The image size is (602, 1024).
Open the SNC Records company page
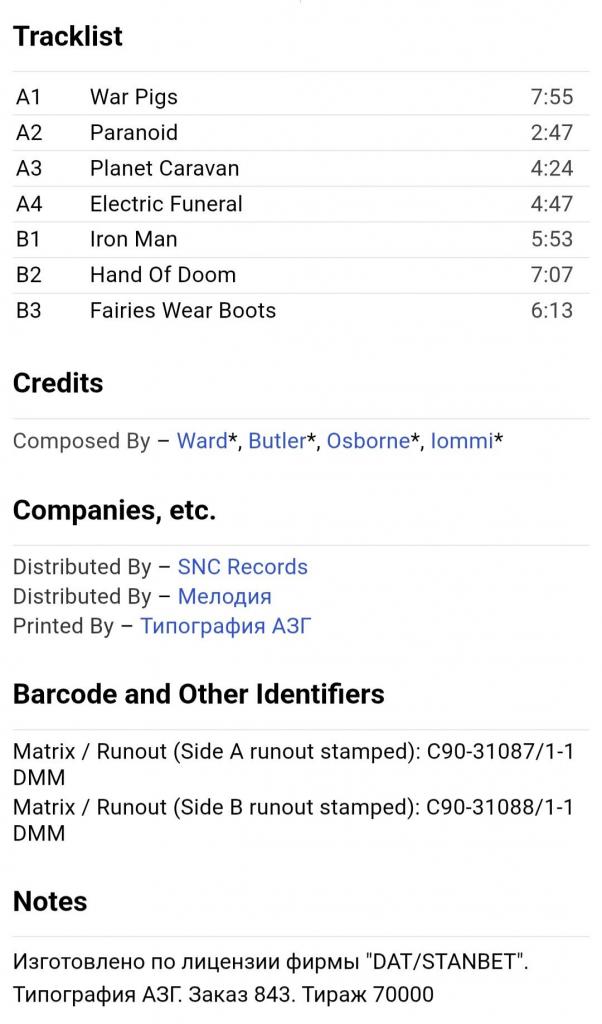242,567
